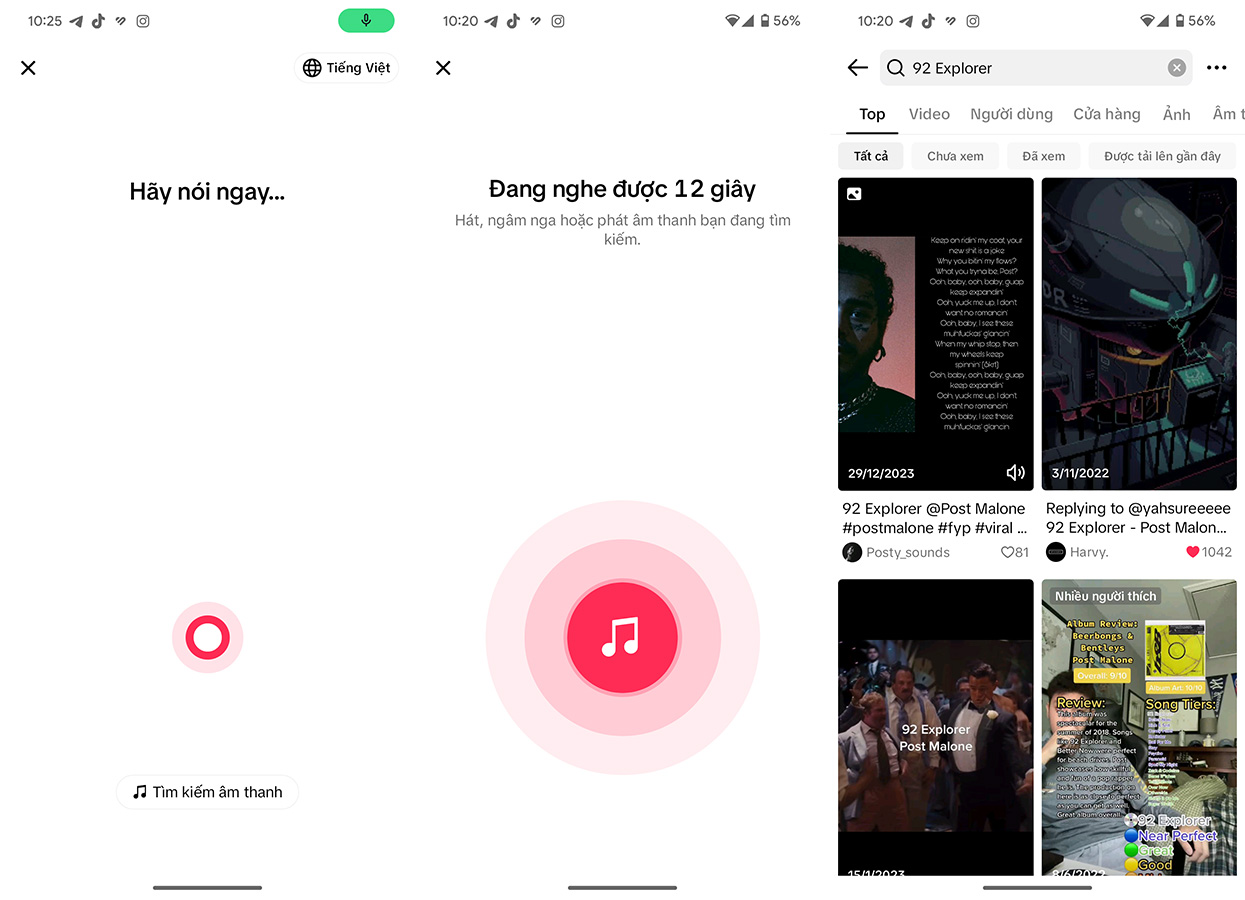Image resolution: width=1245 pixels, height=900 pixels.
Task: Open the three-dot overflow menu
Action: click(x=1216, y=68)
